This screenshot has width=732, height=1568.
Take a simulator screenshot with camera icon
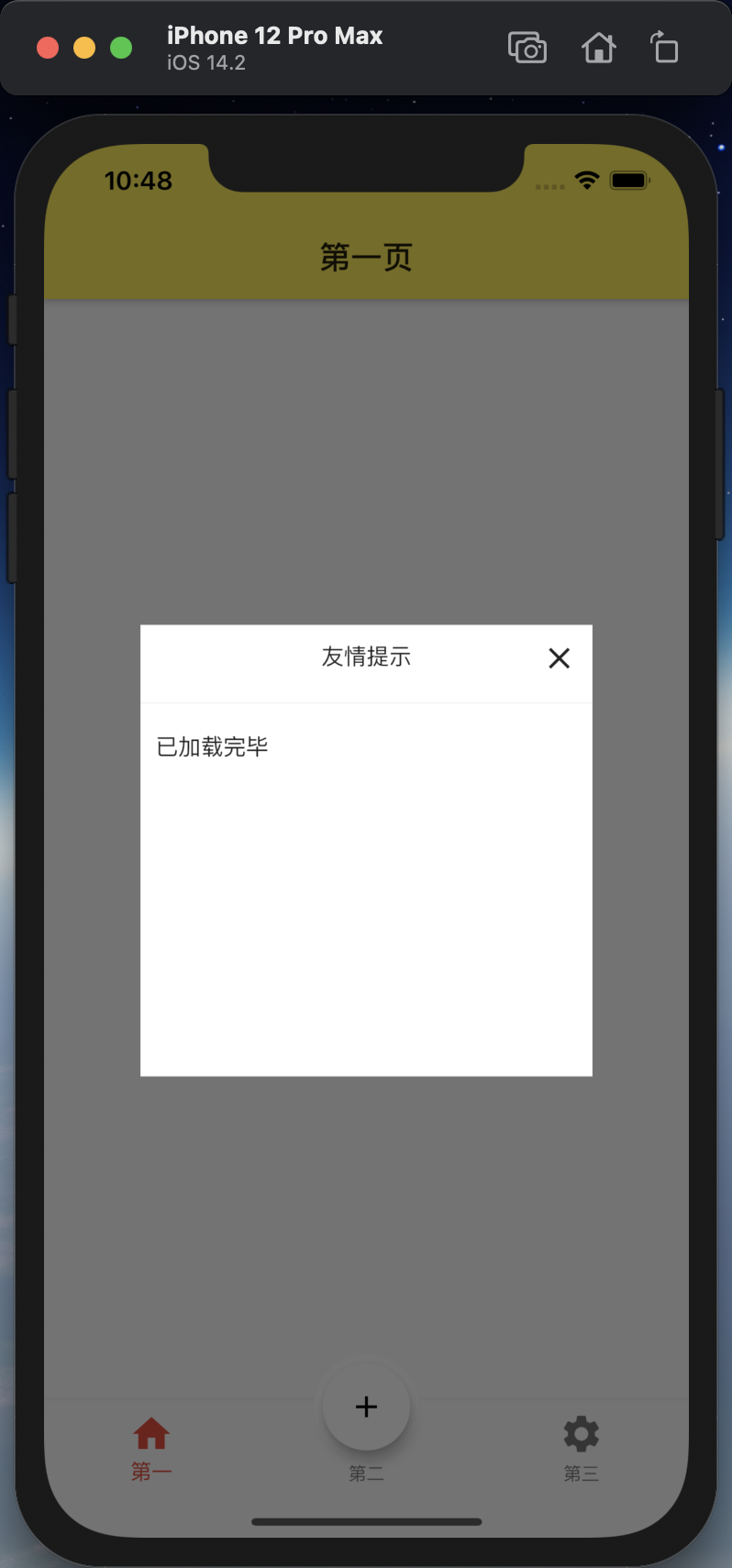(527, 48)
